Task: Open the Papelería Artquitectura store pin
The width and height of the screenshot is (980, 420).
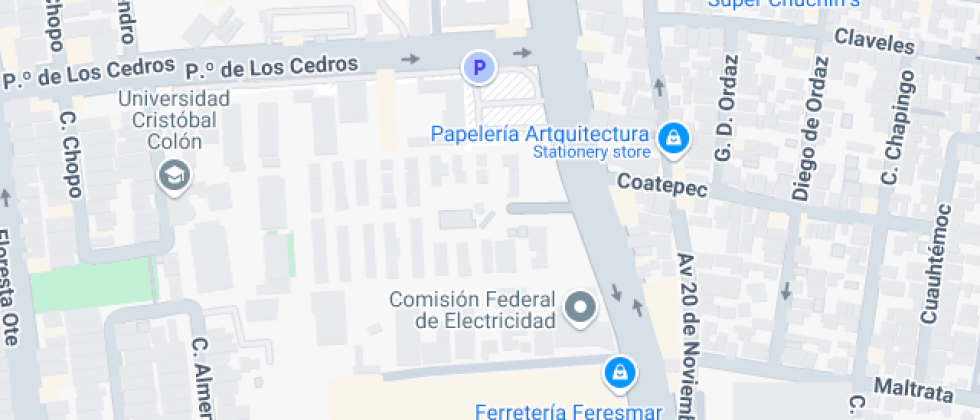Action: click(x=674, y=138)
